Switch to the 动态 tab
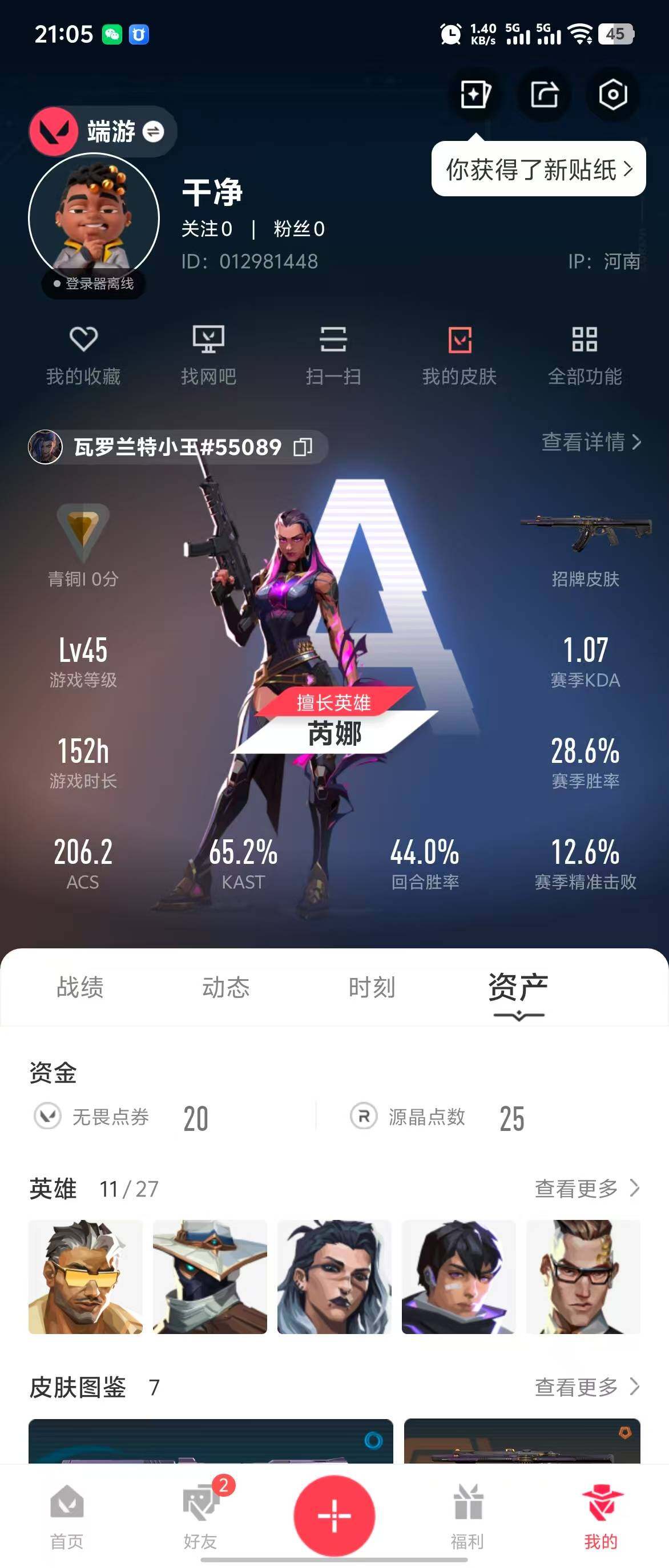Image resolution: width=669 pixels, height=1568 pixels. [226, 987]
